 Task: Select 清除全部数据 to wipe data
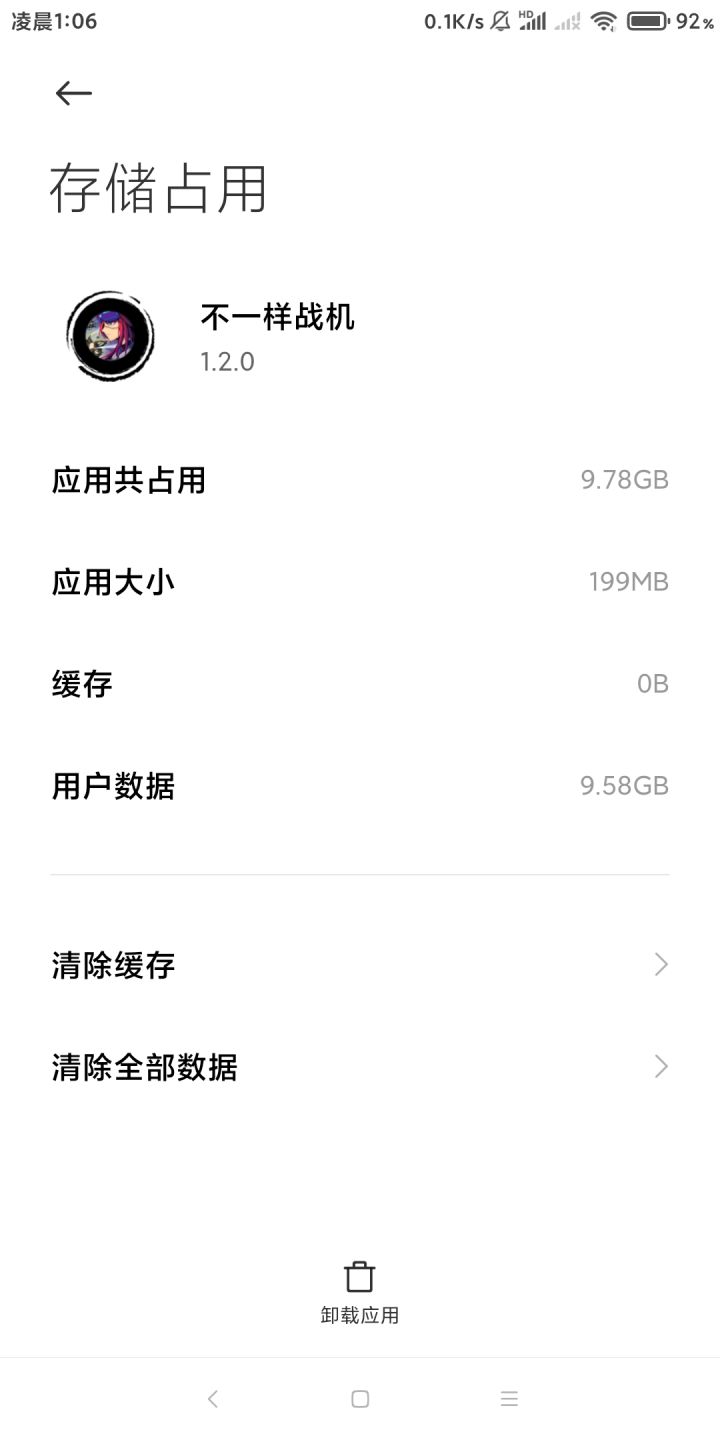point(360,1067)
